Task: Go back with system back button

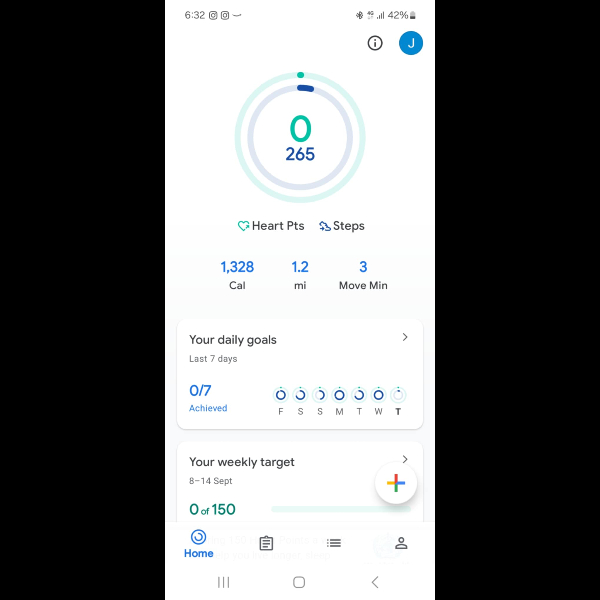Action: 375,582
